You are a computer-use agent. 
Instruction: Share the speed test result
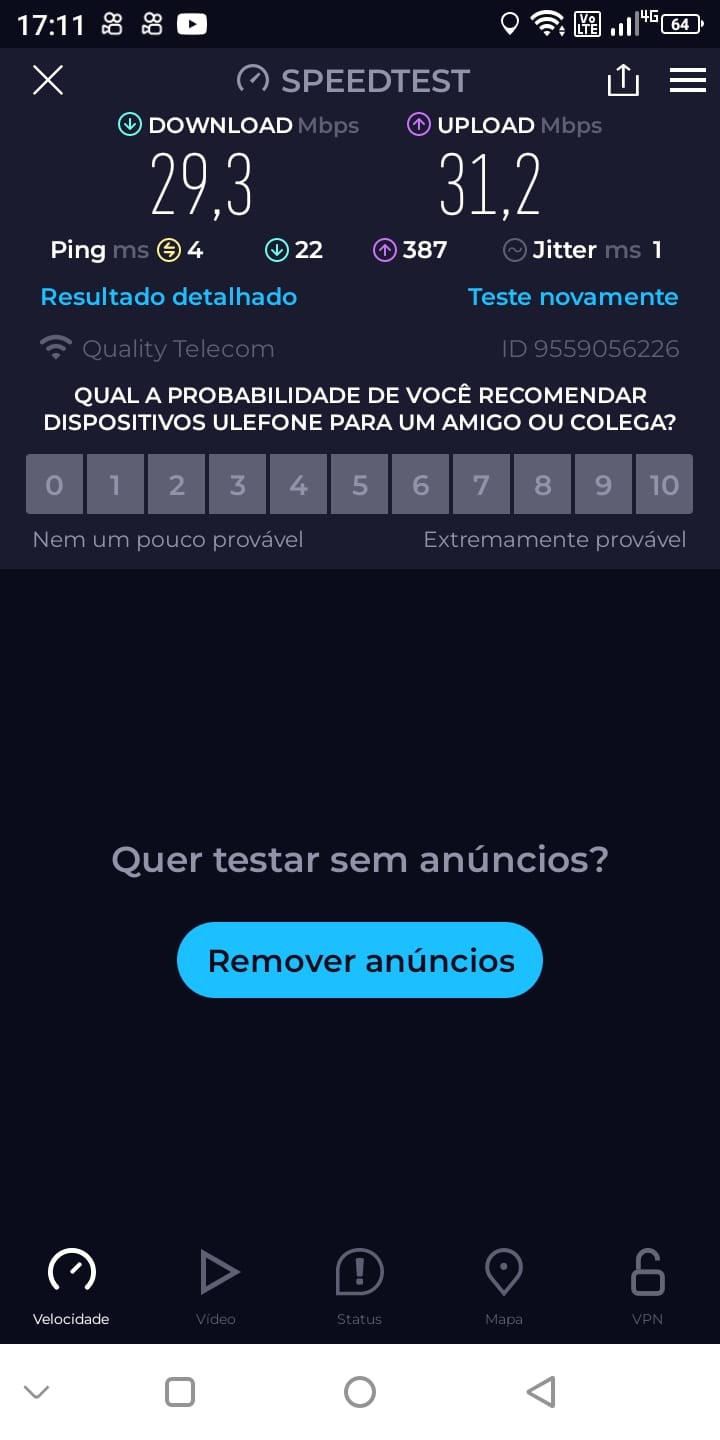622,80
